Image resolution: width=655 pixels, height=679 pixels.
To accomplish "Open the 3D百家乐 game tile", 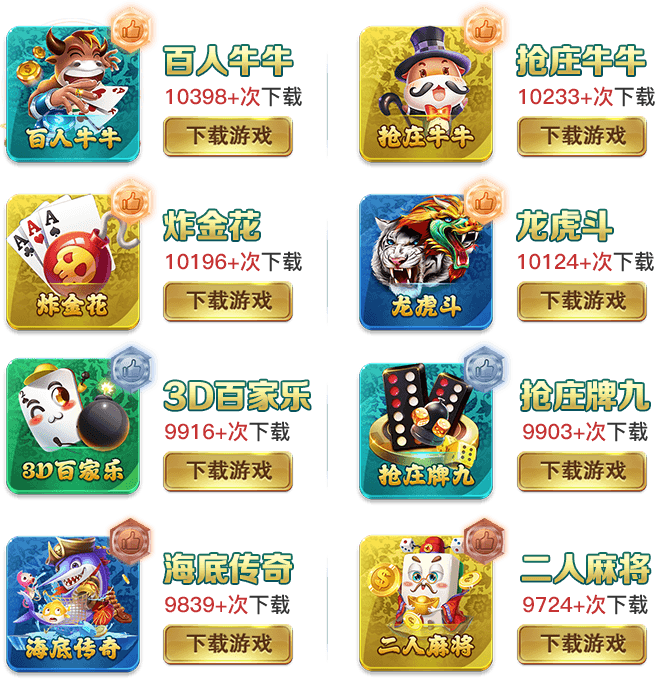I will (x=75, y=428).
